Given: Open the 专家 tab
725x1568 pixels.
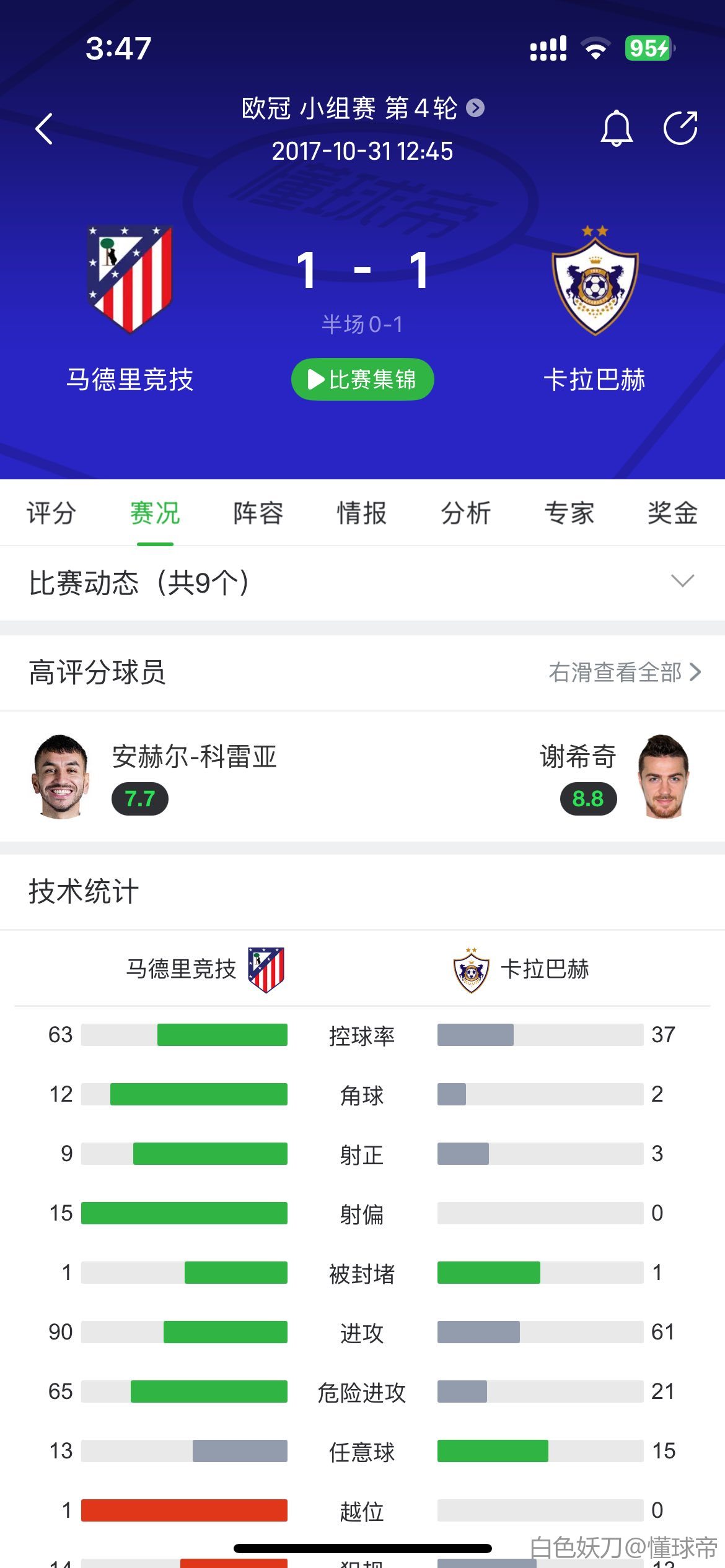Looking at the screenshot, I should click(x=569, y=513).
